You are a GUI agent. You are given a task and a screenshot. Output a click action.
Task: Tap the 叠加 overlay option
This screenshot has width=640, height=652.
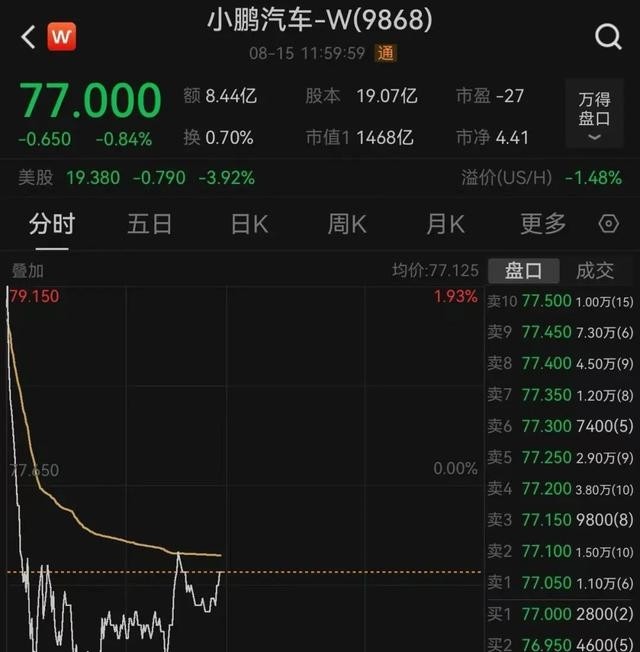pos(27,270)
